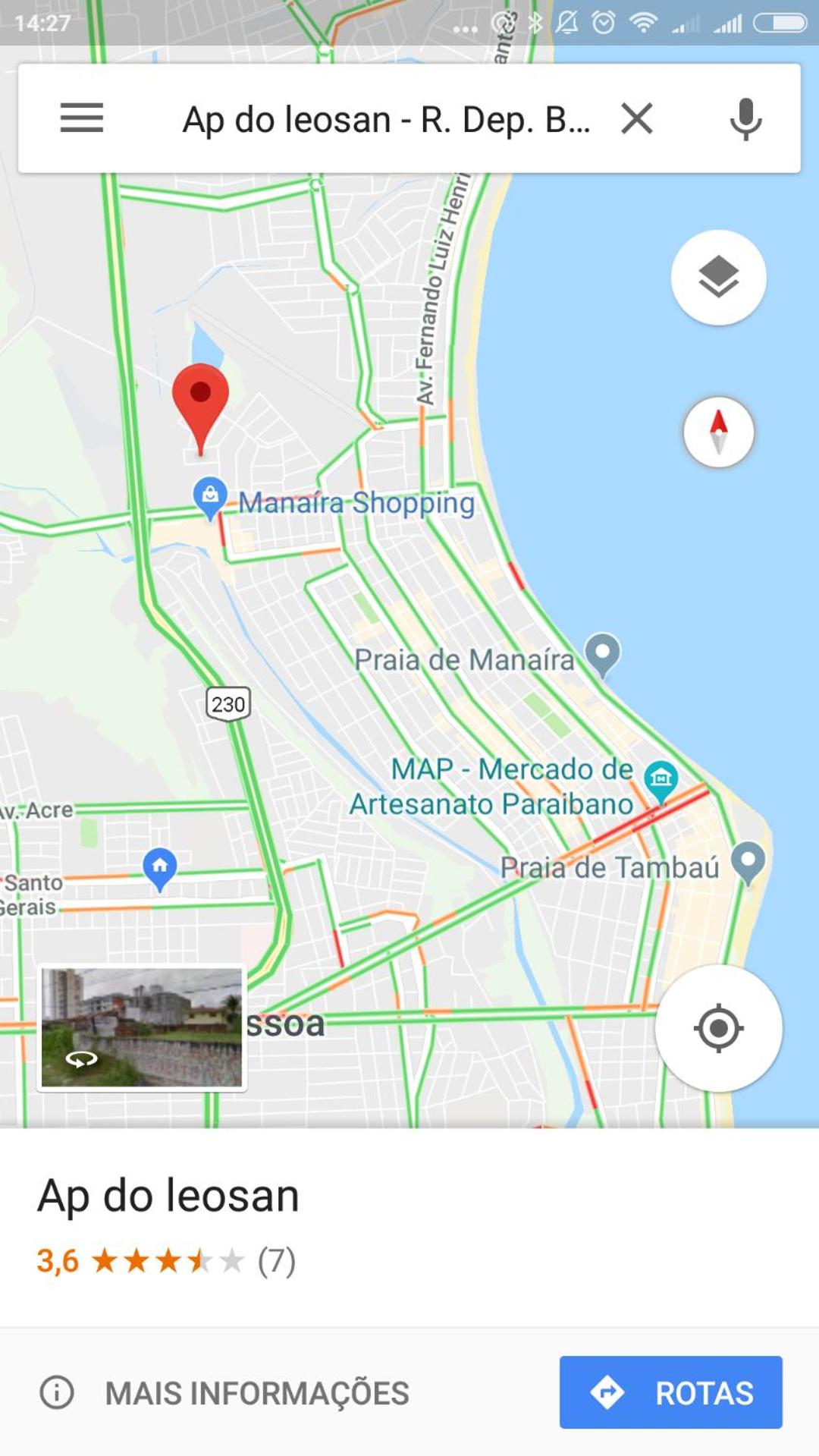Image resolution: width=819 pixels, height=1456 pixels.
Task: Open the map layers button
Action: (718, 277)
